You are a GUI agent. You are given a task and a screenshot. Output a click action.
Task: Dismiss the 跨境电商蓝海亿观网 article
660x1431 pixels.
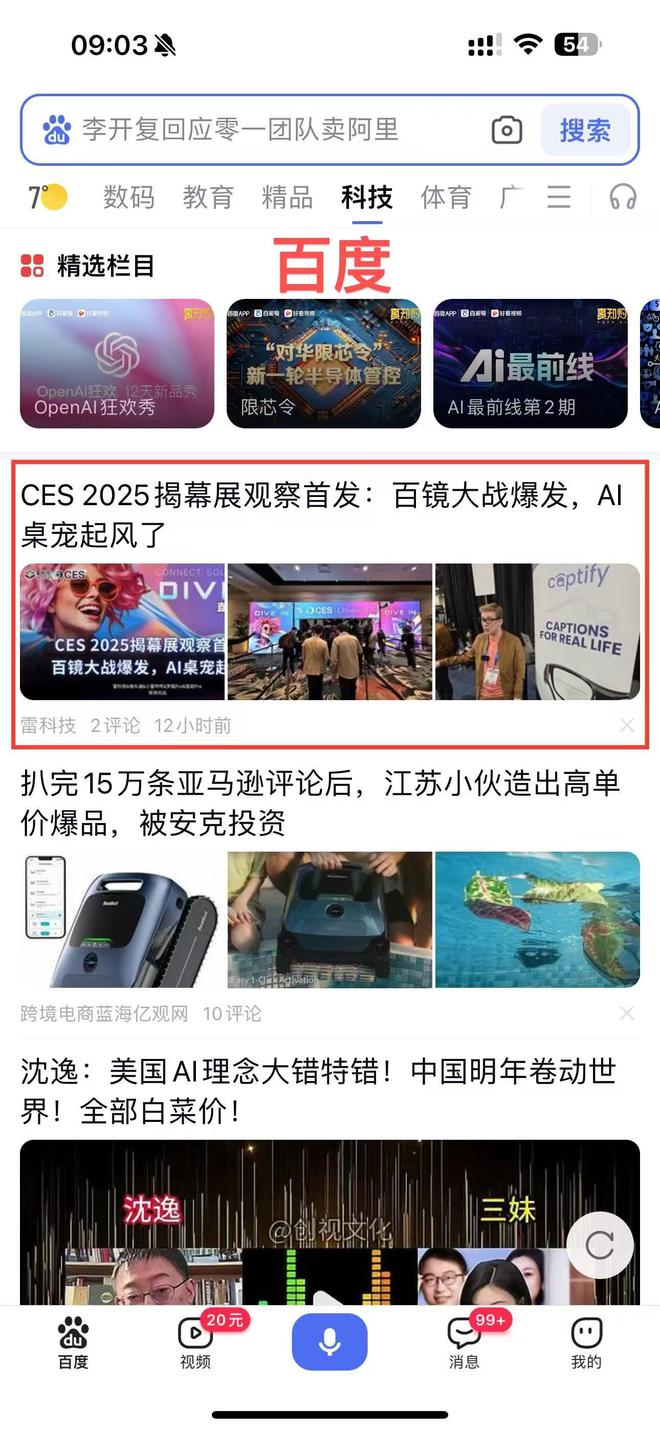[x=626, y=1014]
